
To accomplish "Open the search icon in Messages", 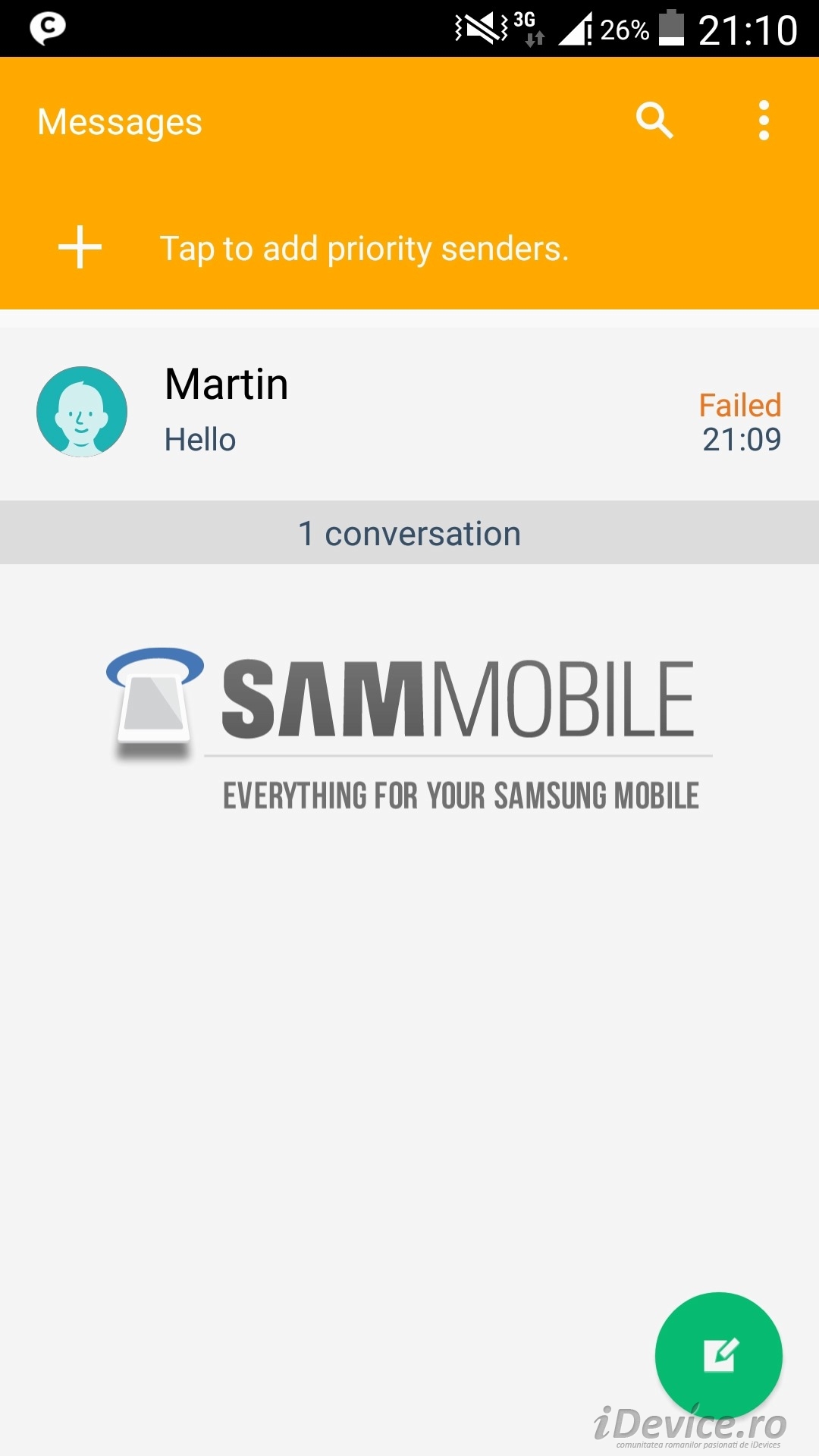I will (654, 121).
